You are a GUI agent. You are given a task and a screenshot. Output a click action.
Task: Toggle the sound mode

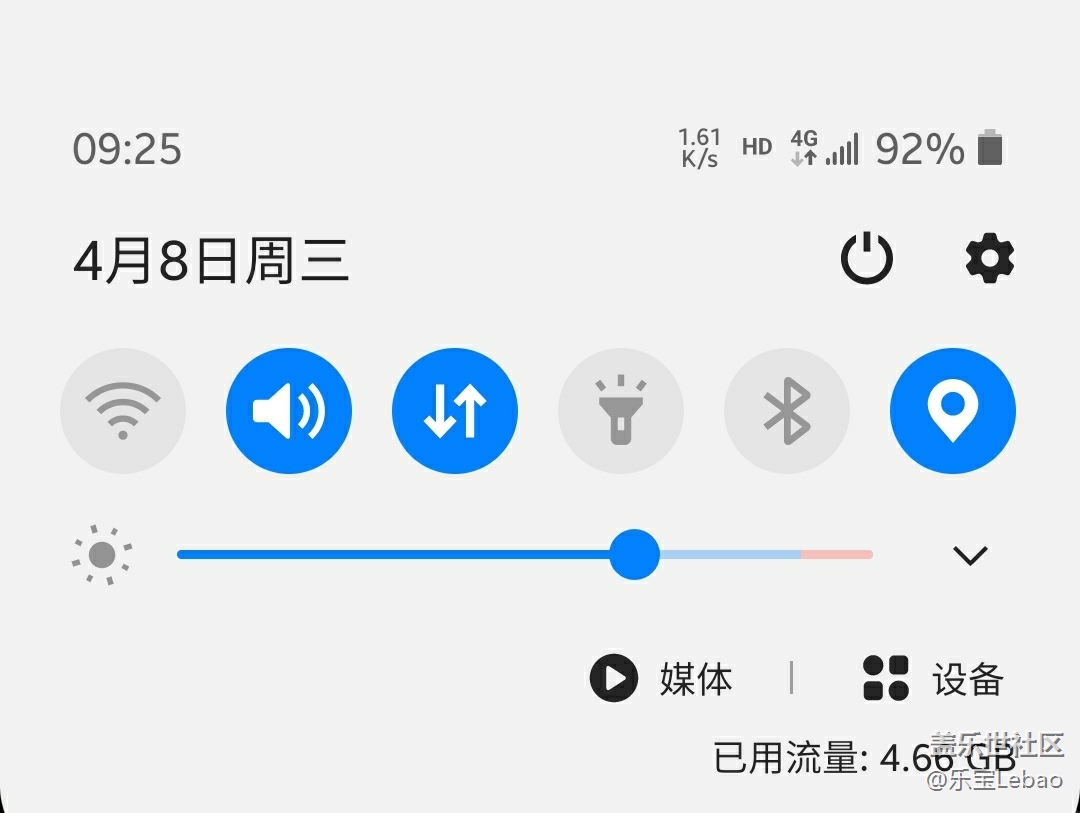point(289,410)
